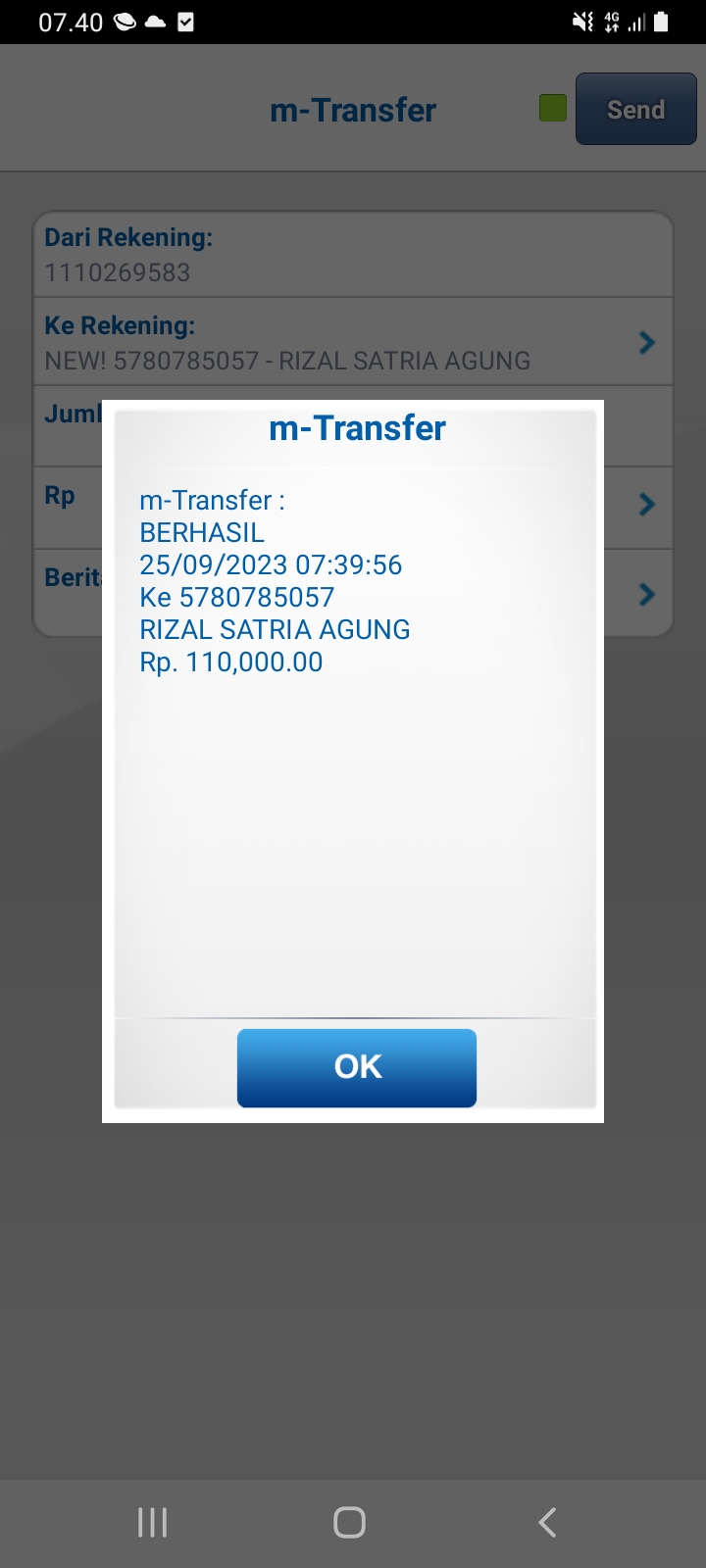Viewport: 706px width, 1568px height.
Task: Go back using the system back button
Action: click(x=547, y=1522)
